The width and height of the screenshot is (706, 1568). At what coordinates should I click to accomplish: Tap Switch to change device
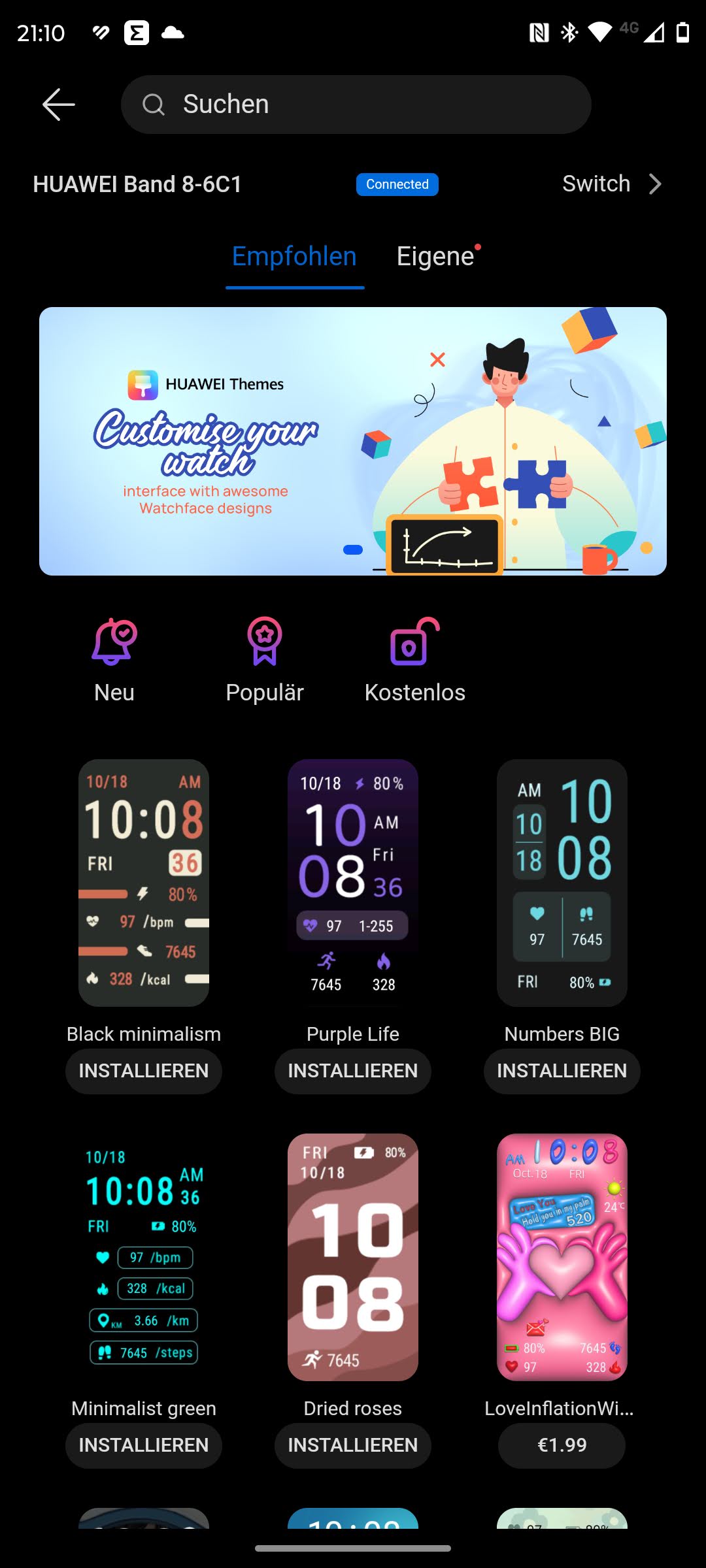[x=611, y=184]
